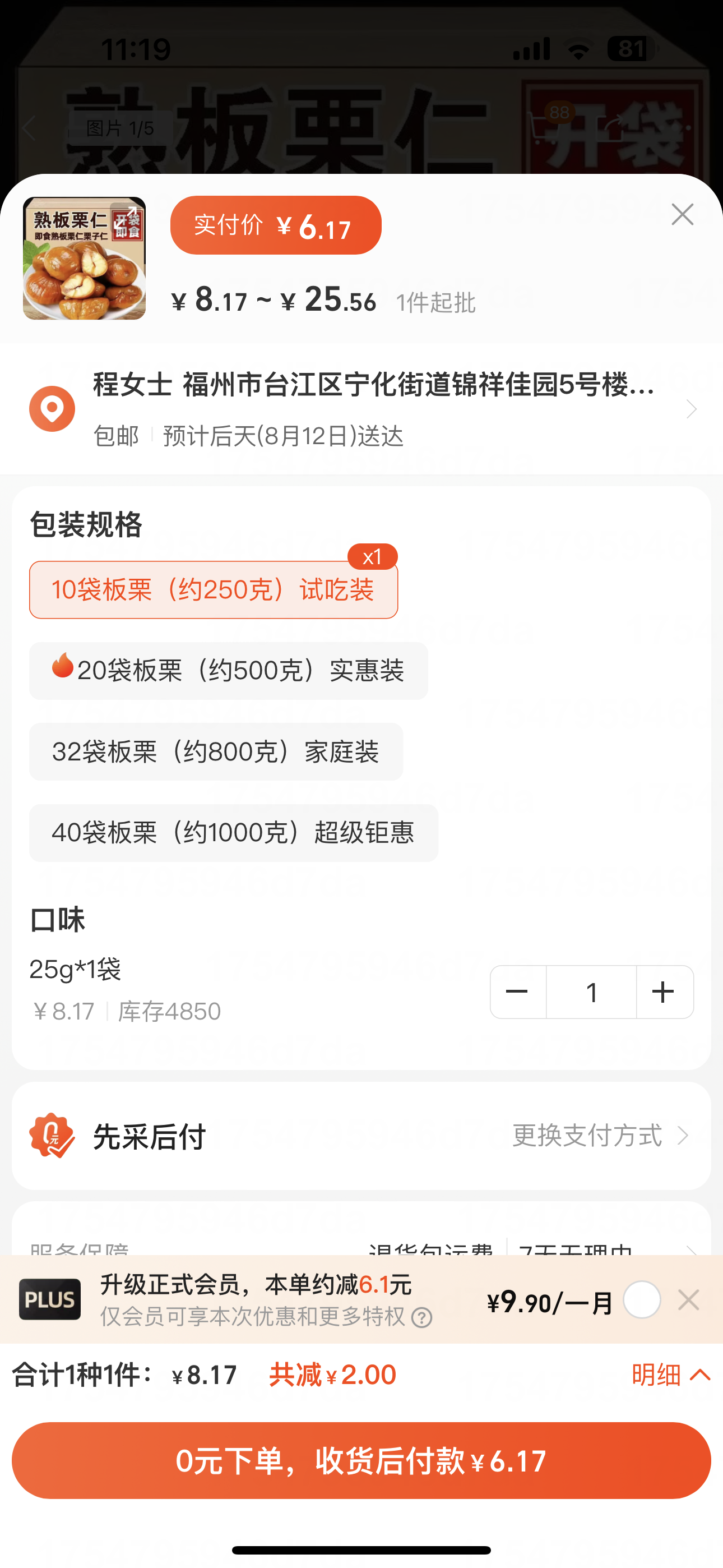
Task: Choose 20袋板栗 实惠装 option
Action: 228,671
